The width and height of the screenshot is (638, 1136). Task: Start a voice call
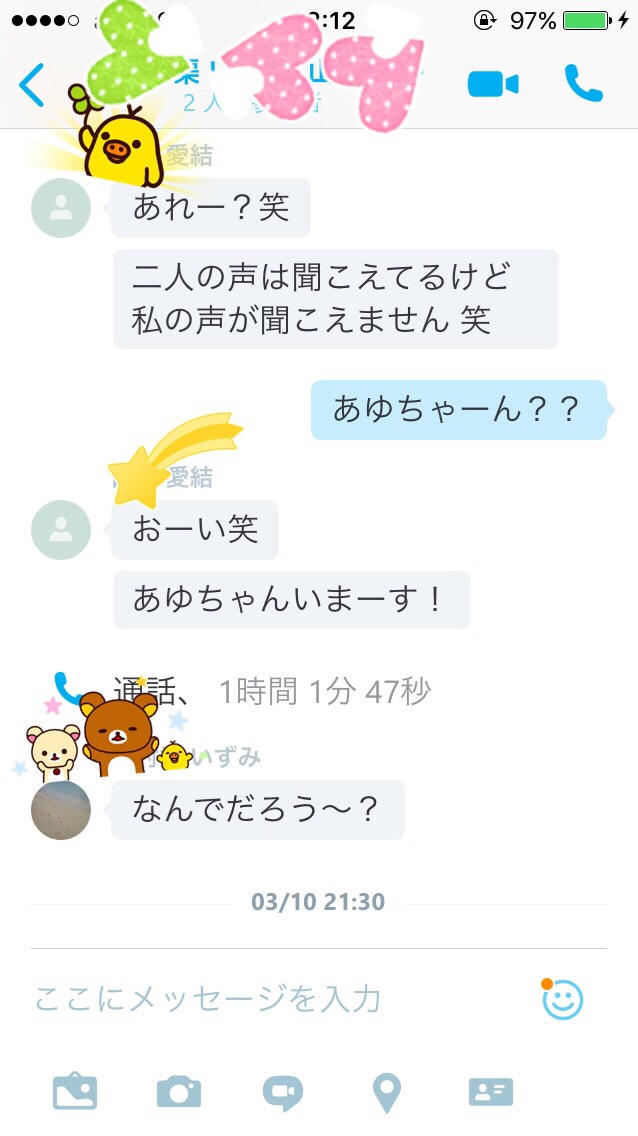[x=583, y=85]
